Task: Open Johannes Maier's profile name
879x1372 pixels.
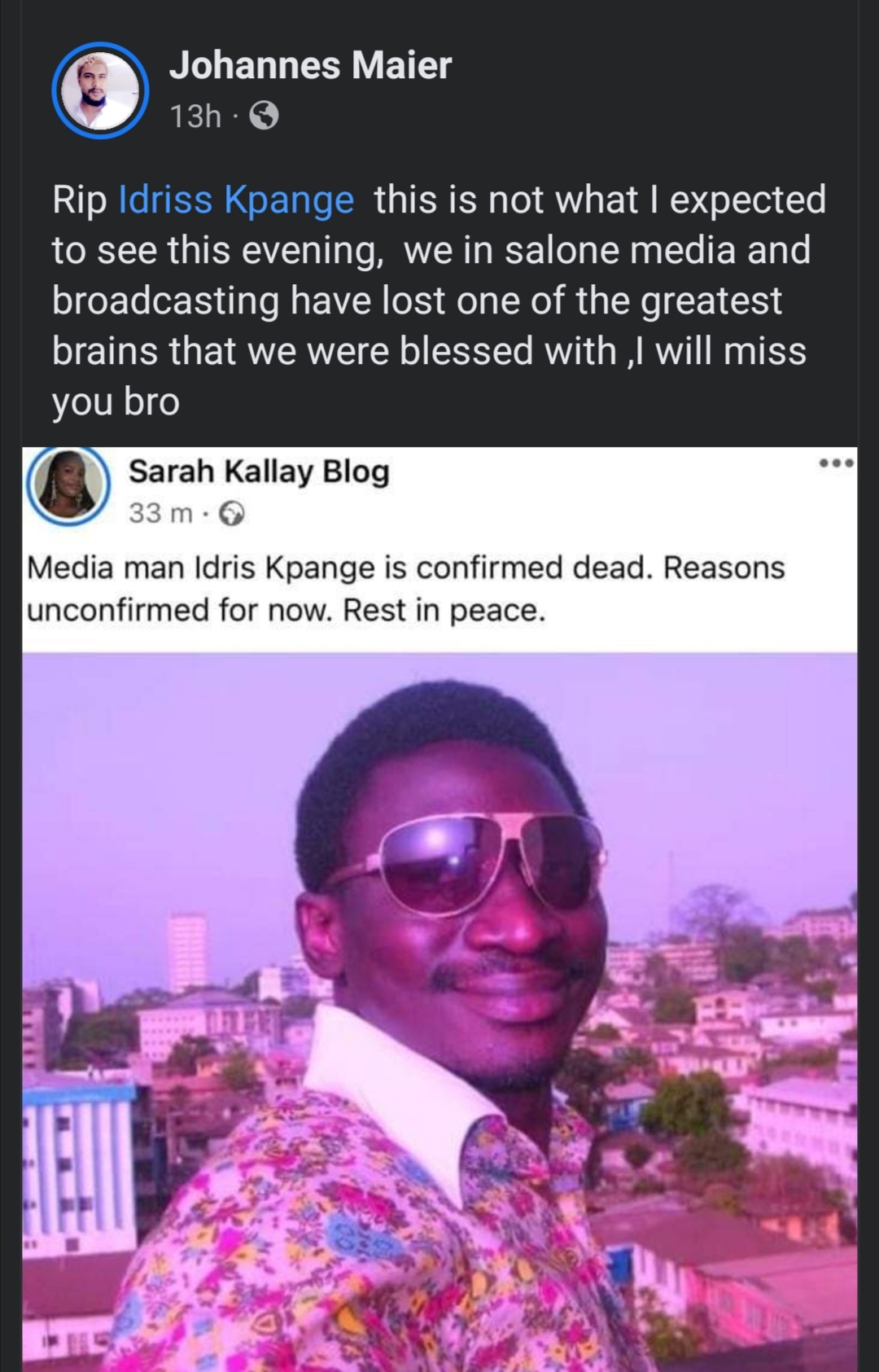Action: click(309, 65)
